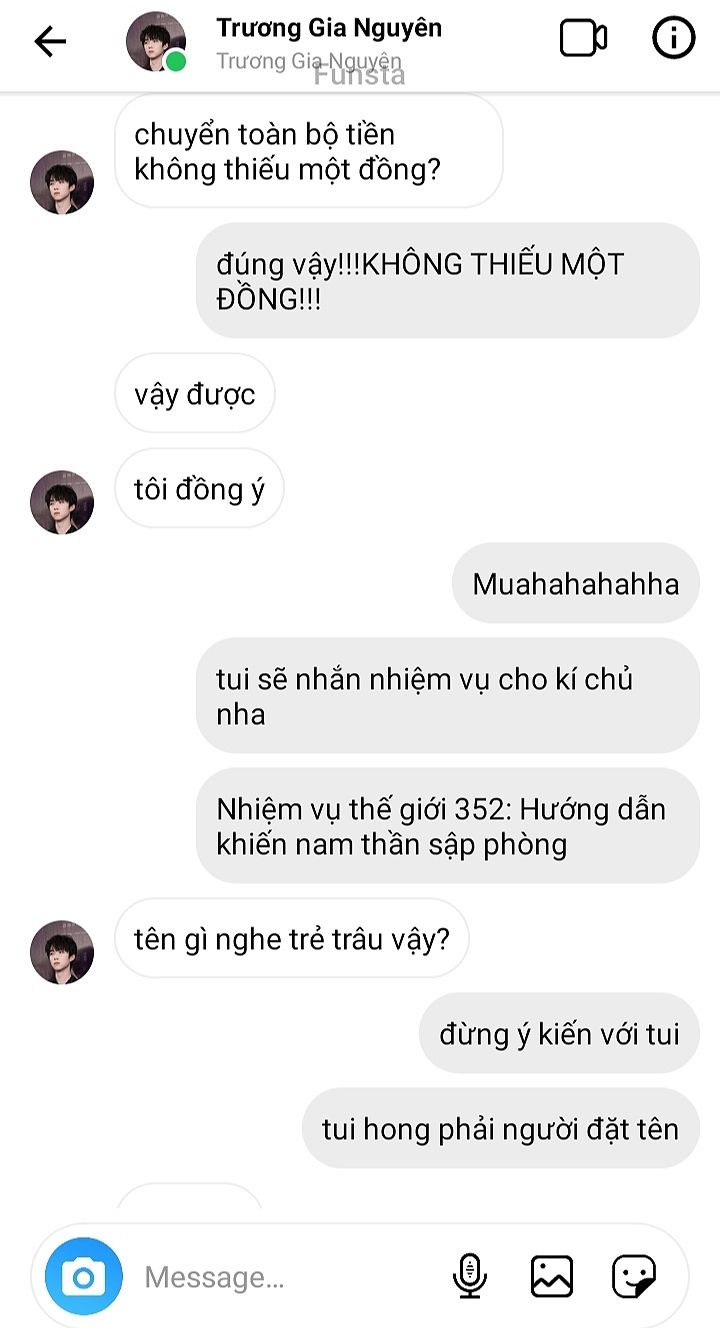720x1328 pixels.
Task: Open the gallery image picker
Action: [x=551, y=1277]
